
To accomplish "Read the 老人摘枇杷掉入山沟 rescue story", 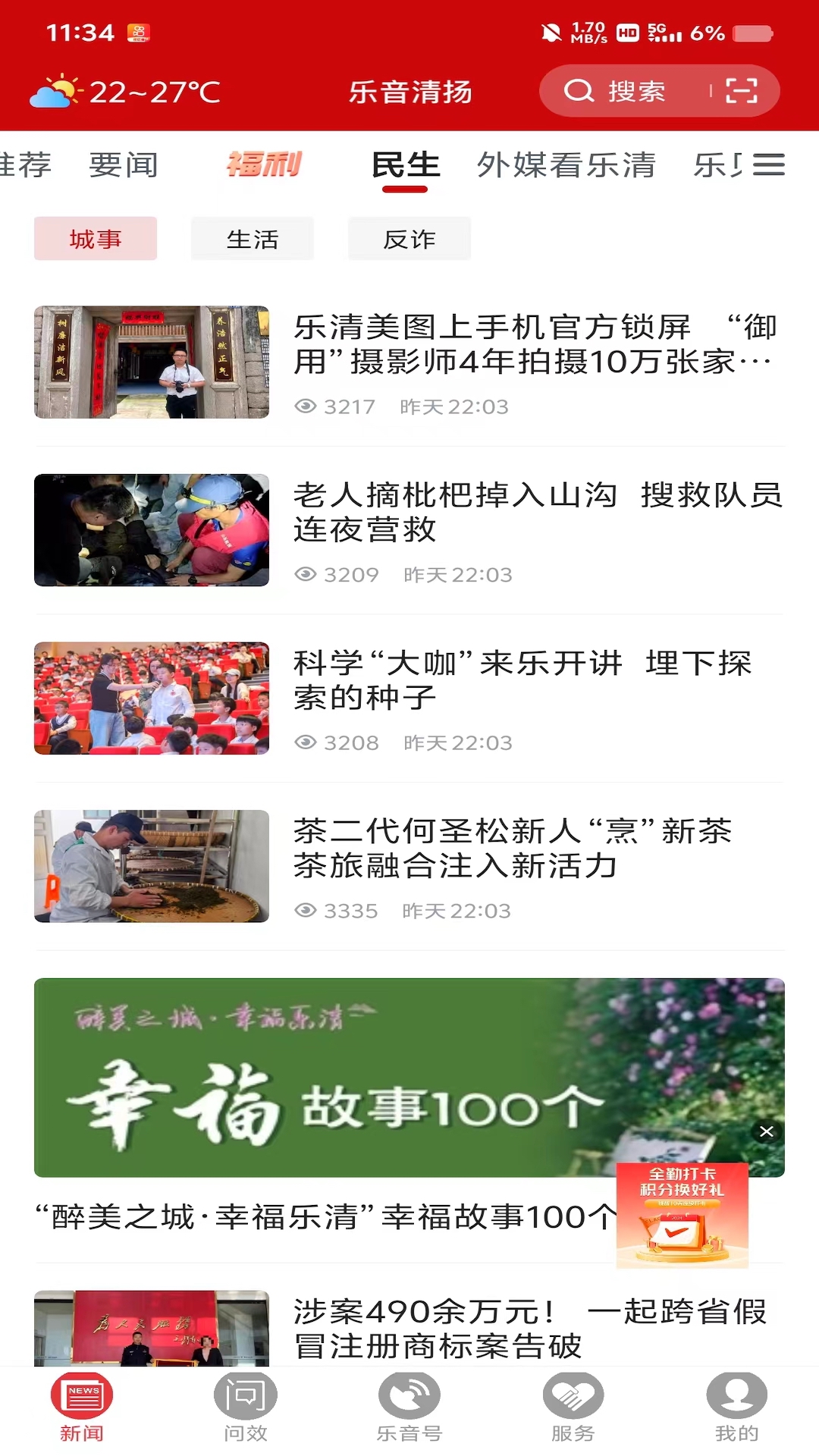I will (531, 513).
